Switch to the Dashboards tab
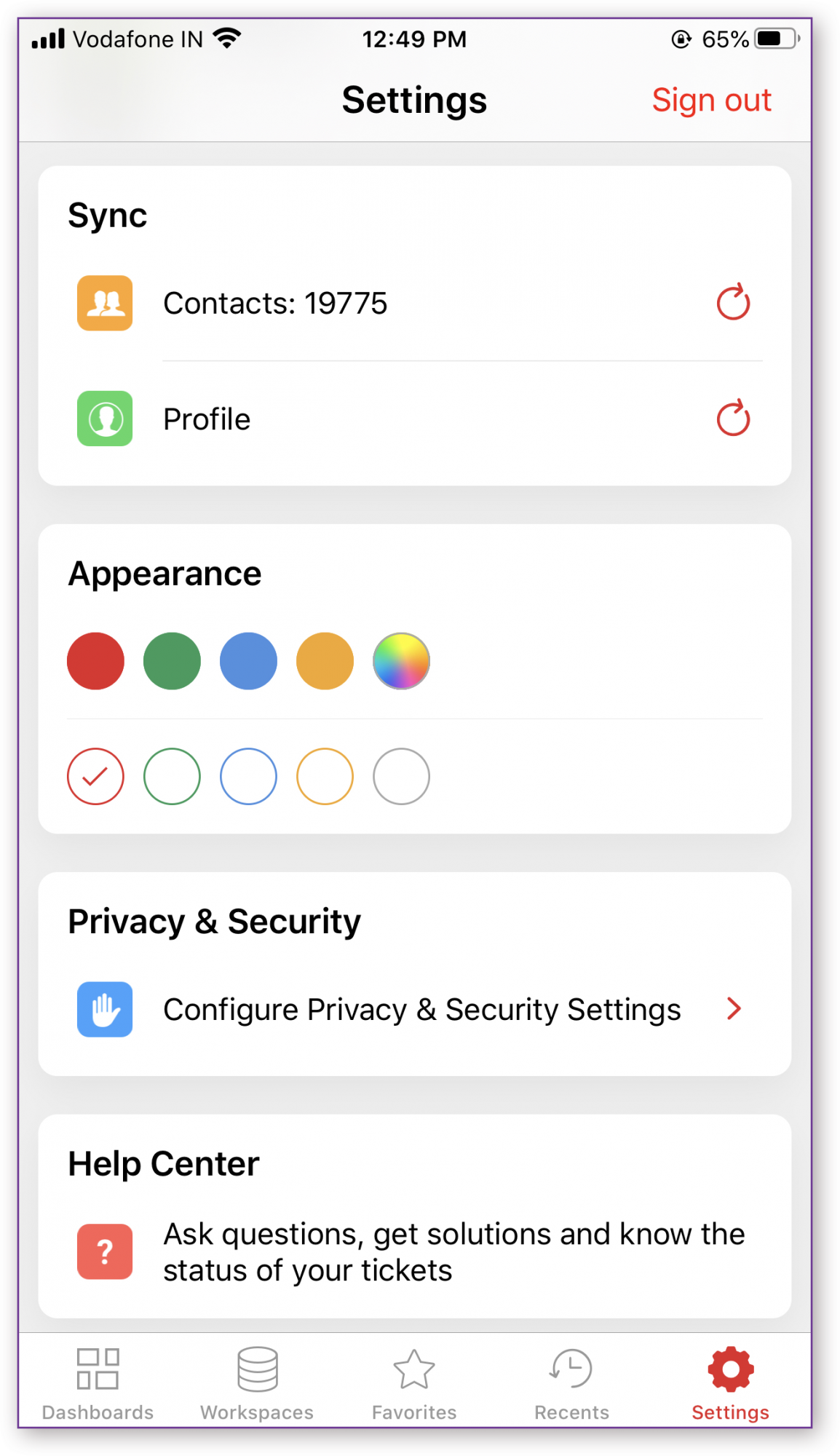This screenshot has width=840, height=1456. [x=98, y=1383]
